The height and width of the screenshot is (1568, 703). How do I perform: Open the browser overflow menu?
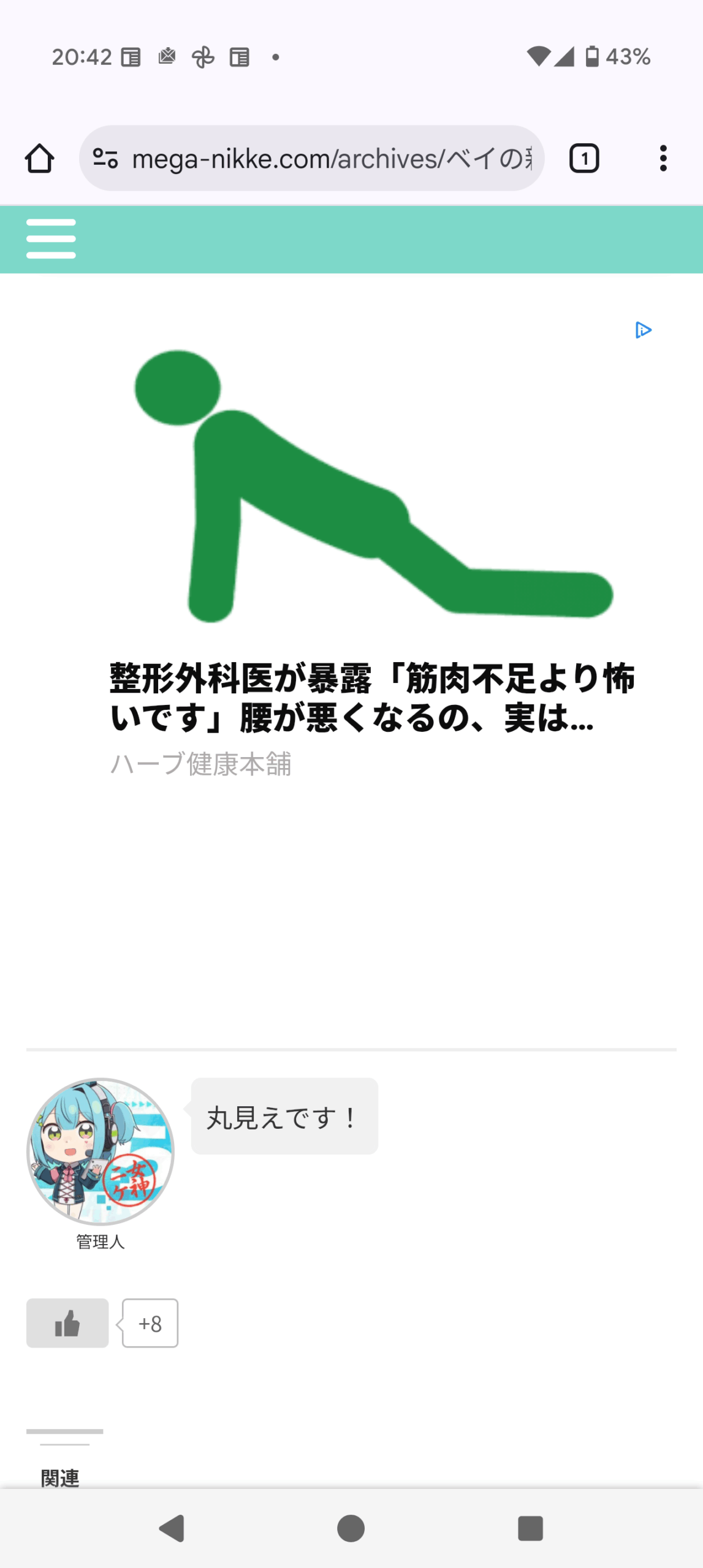(x=663, y=159)
